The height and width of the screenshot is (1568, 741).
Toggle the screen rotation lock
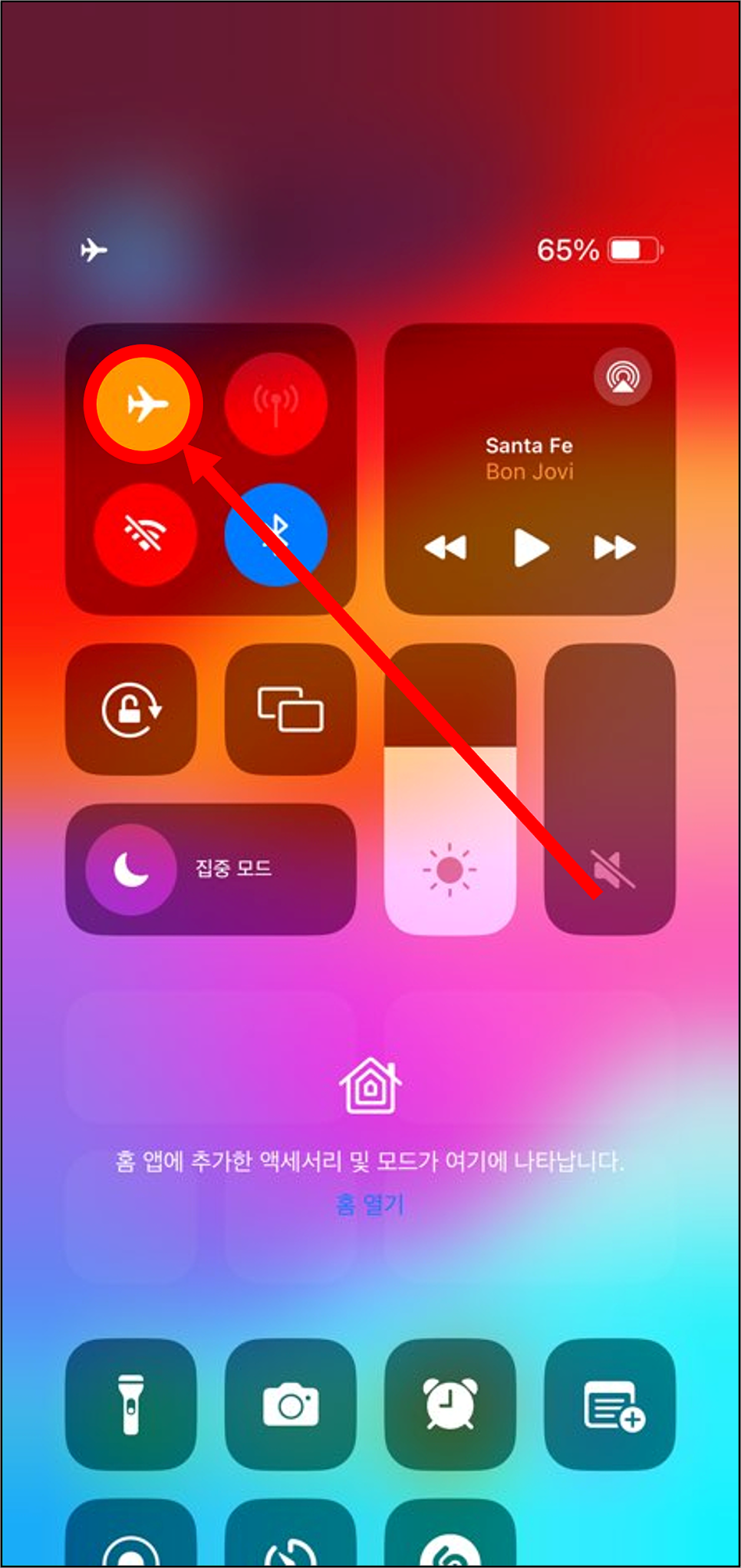click(131, 709)
